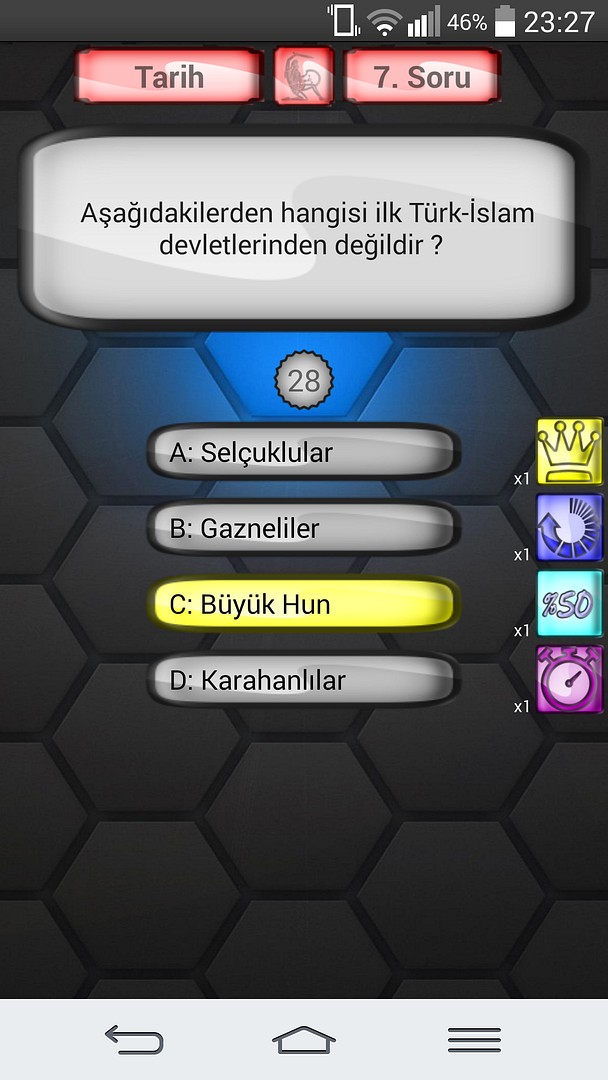This screenshot has height=1080, width=608.
Task: Answer with D: Karahanlılar
Action: point(303,681)
